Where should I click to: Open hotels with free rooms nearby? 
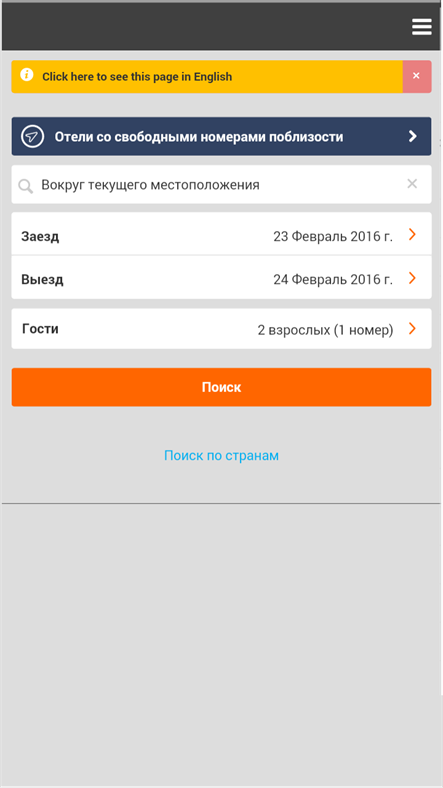[222, 136]
